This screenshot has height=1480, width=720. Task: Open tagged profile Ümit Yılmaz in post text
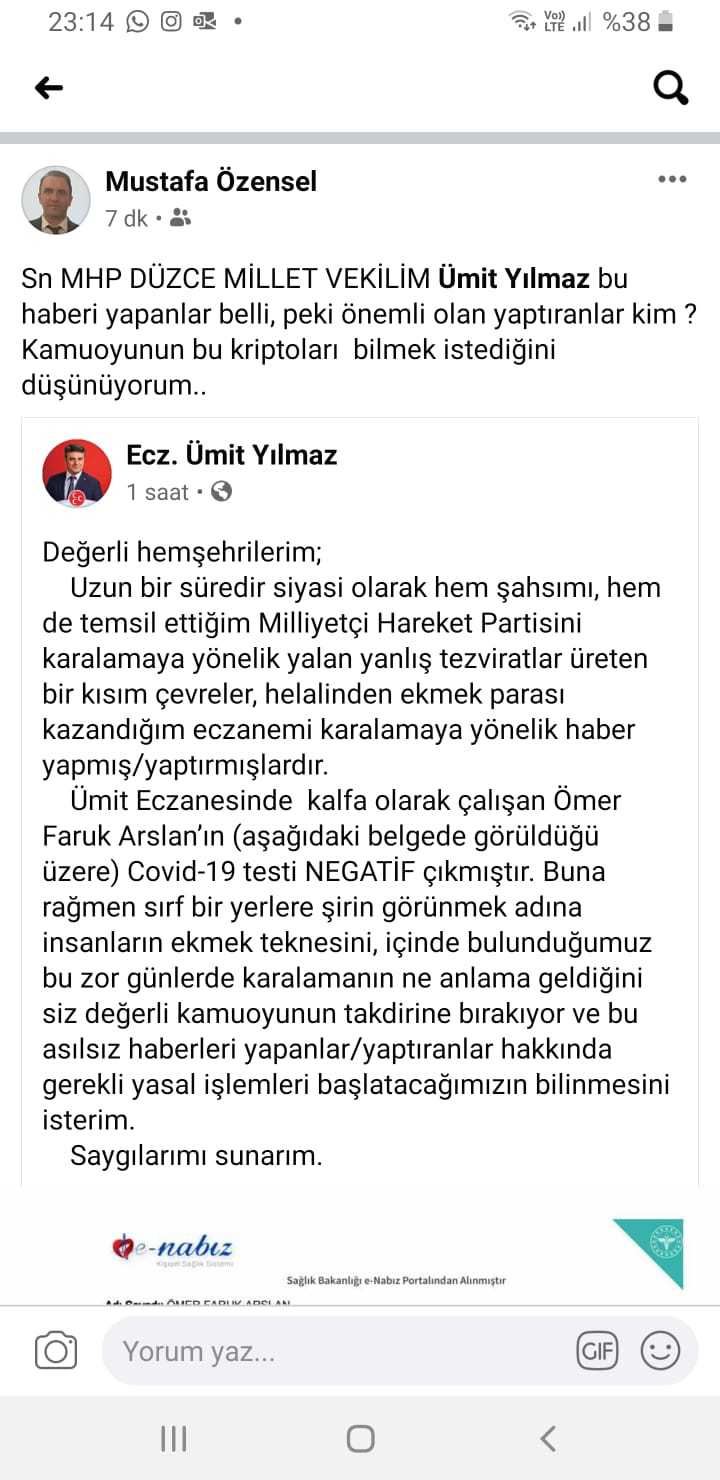pyautogui.click(x=513, y=278)
